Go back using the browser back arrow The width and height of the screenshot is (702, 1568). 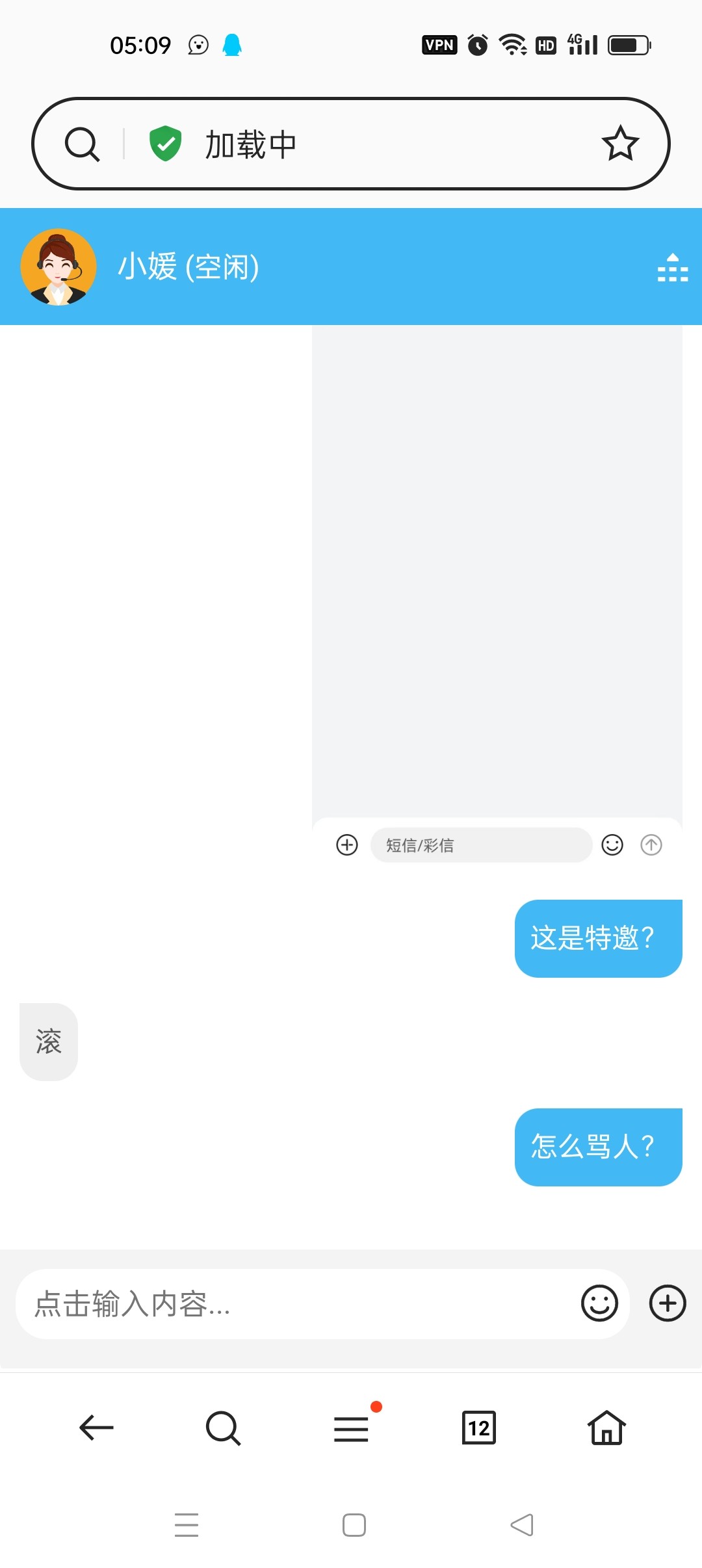[x=96, y=1428]
